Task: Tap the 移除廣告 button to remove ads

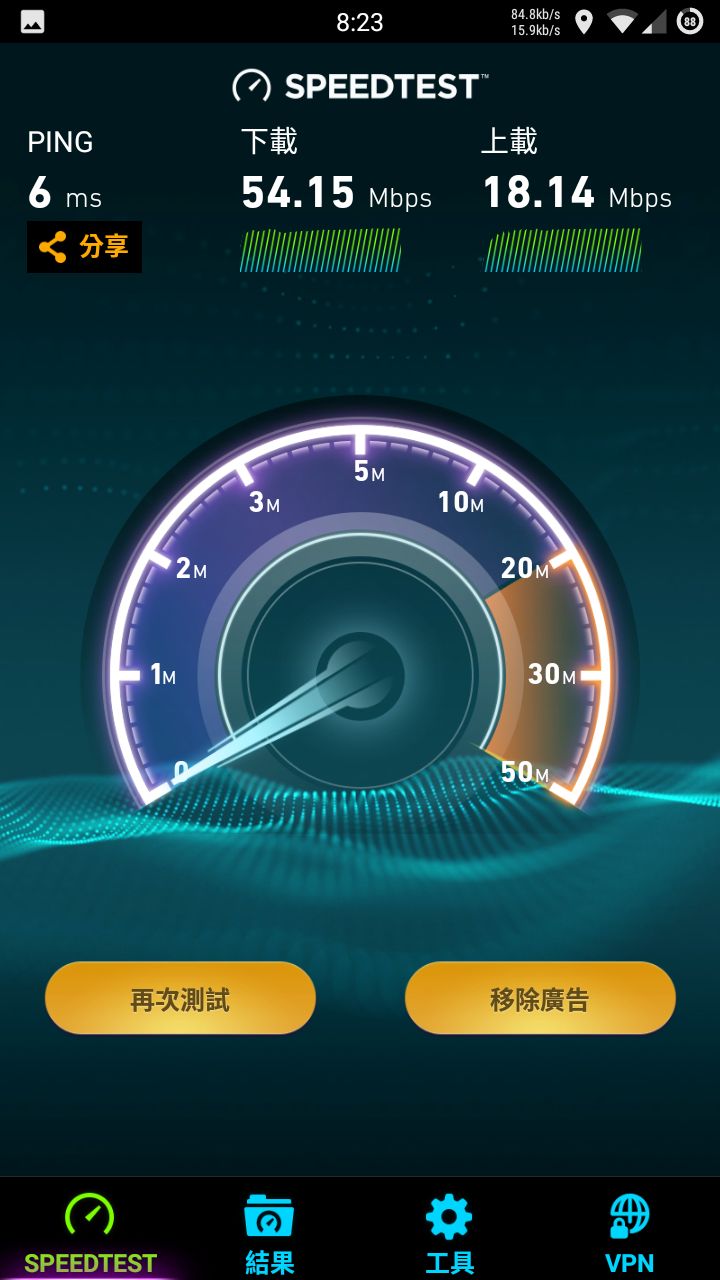Action: [x=540, y=998]
